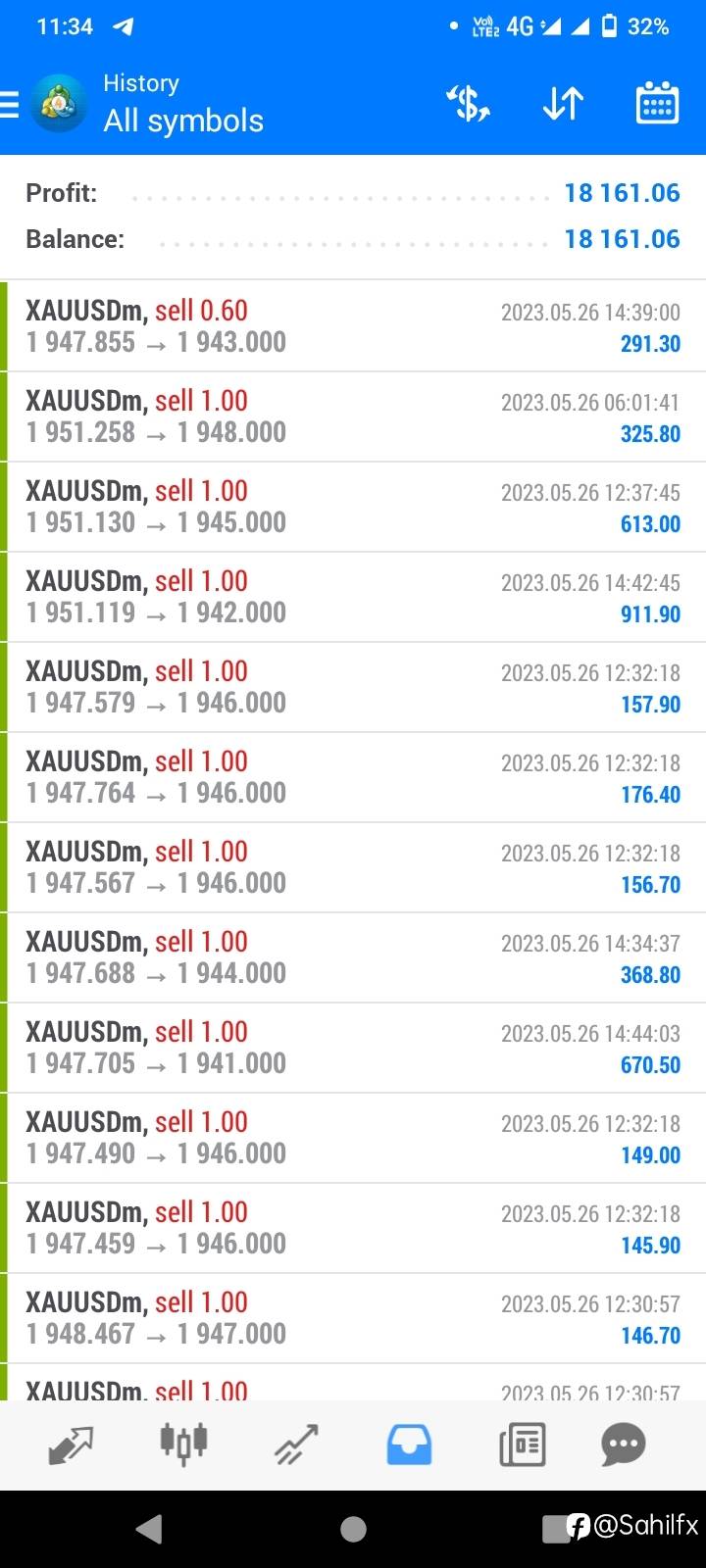Show details of the 157.90 profit trade

[353, 687]
